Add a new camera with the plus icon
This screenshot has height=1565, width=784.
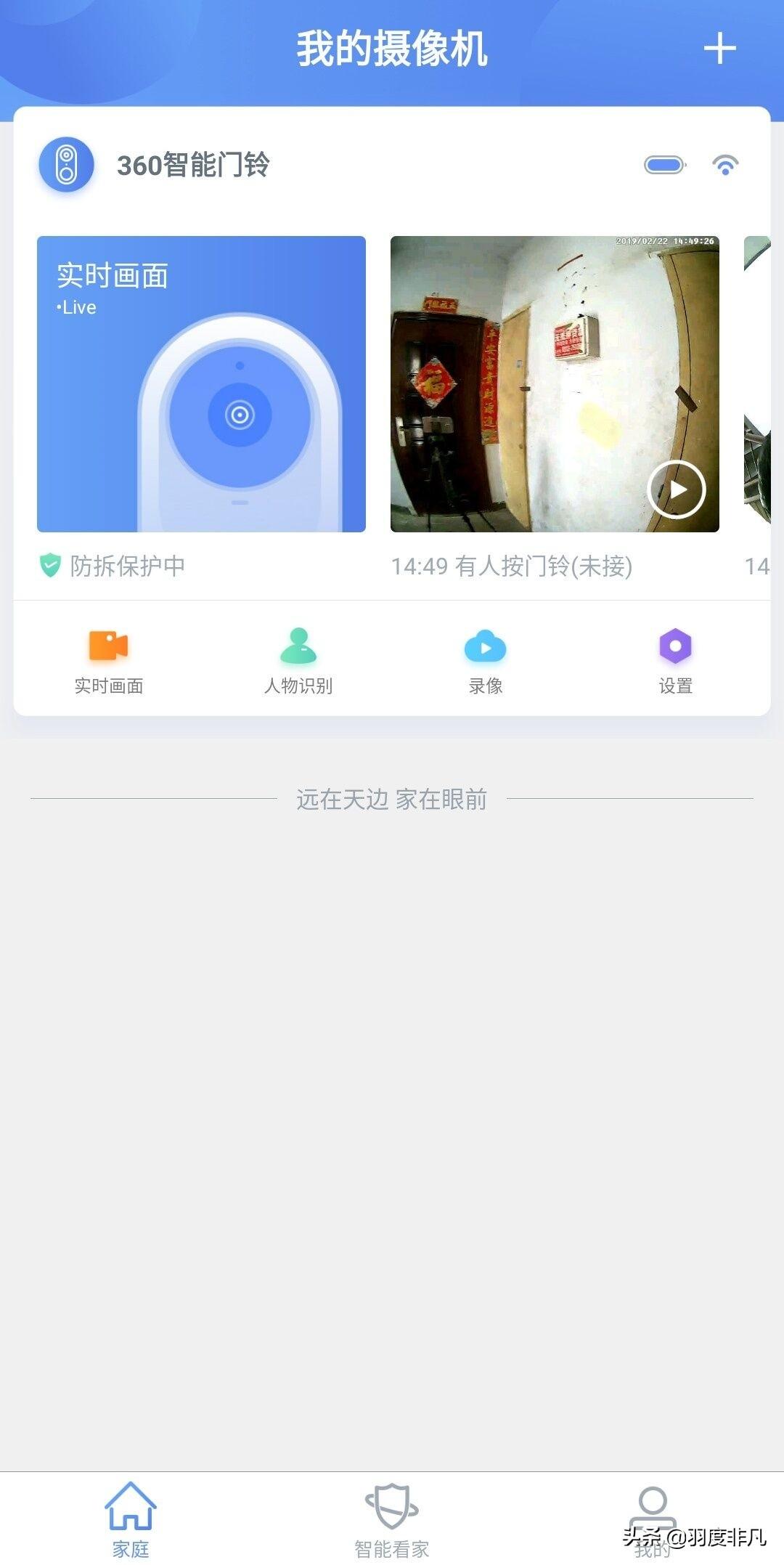[x=719, y=49]
